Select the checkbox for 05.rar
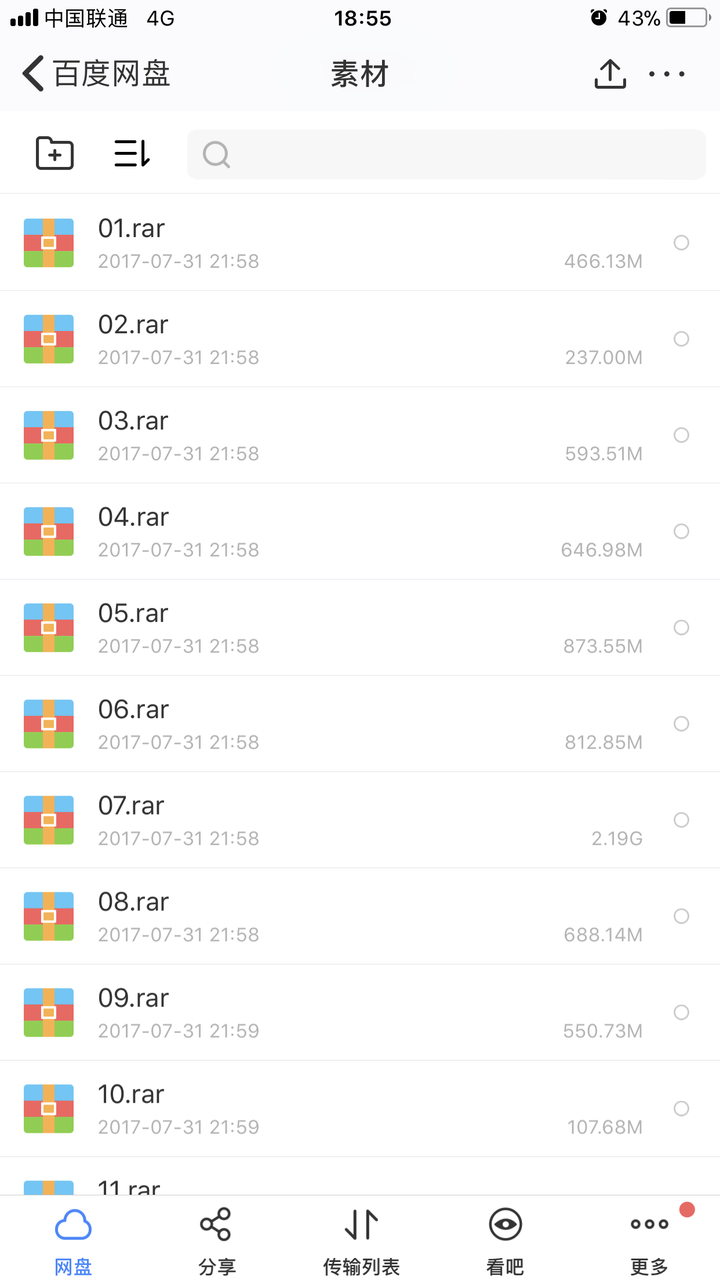Viewport: 720px width, 1280px height. (x=681, y=627)
